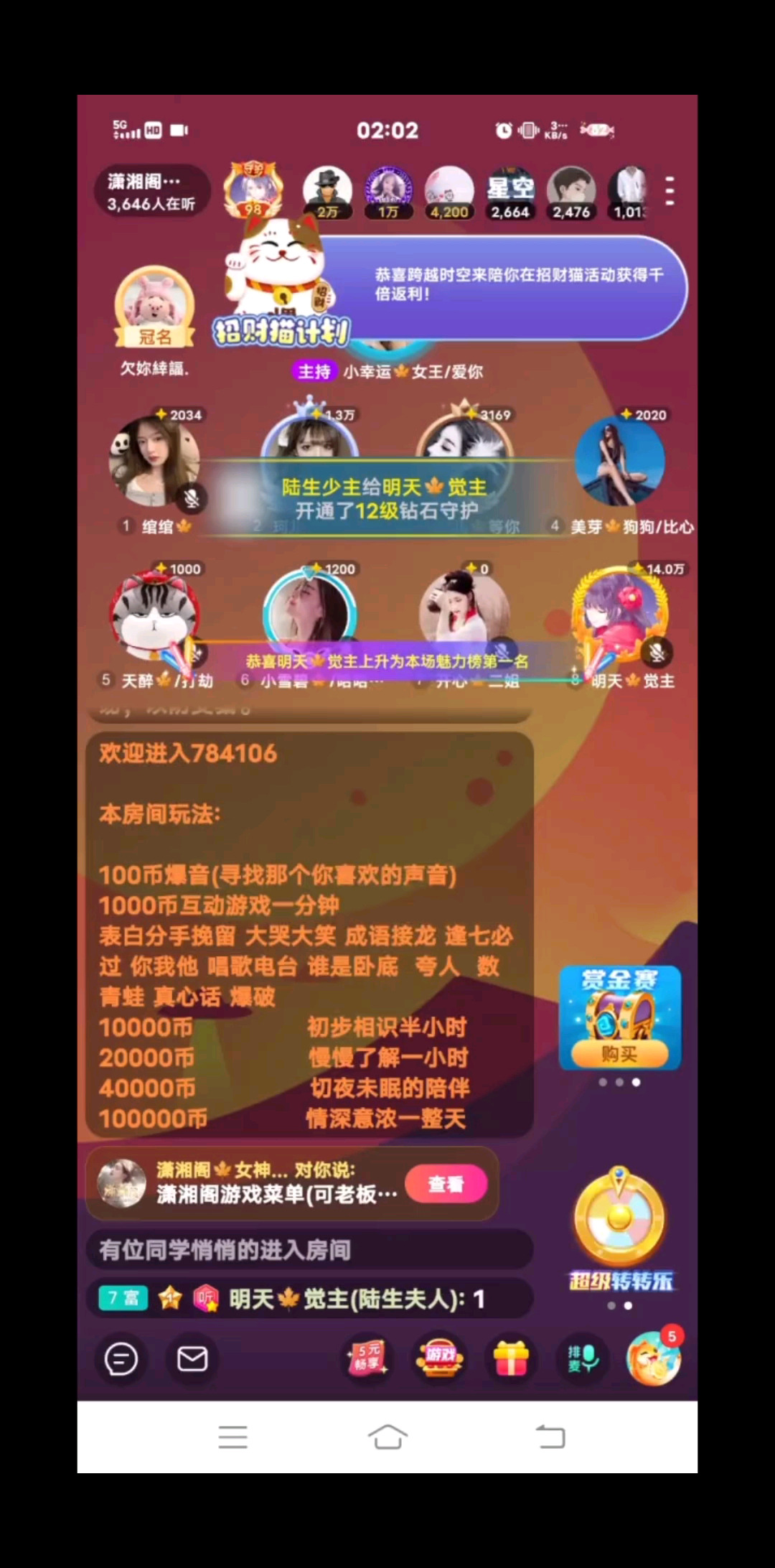
Task: Open the 超级转转乐 spin wheel
Action: pos(619,1221)
